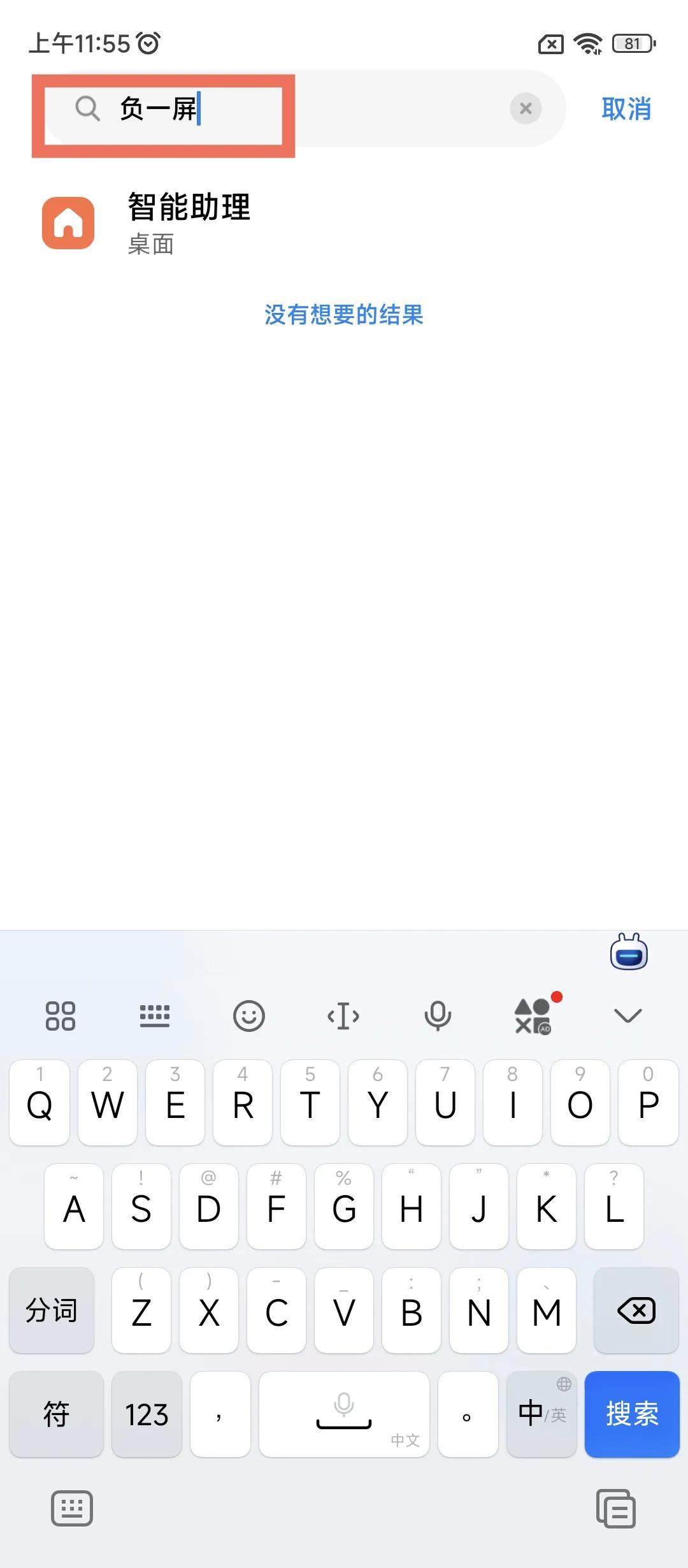Clear the search text with the x icon
The image size is (688, 1568).
[x=525, y=108]
